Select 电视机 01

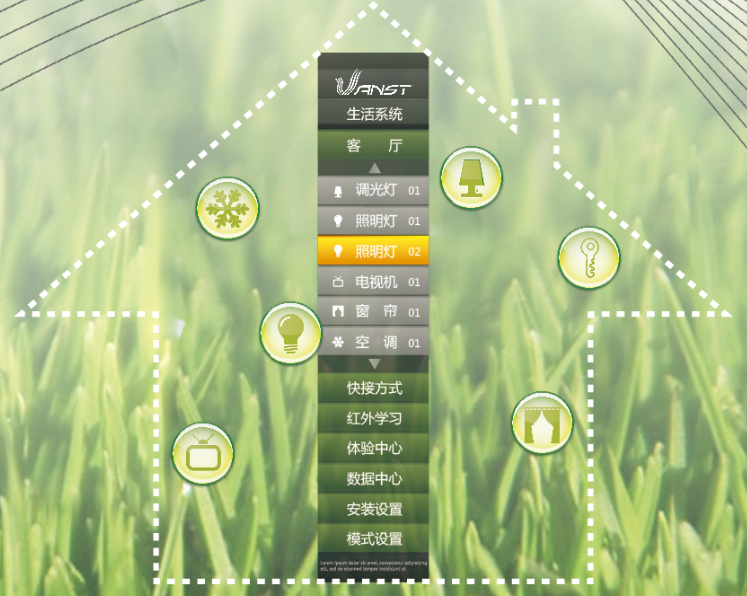coord(374,282)
